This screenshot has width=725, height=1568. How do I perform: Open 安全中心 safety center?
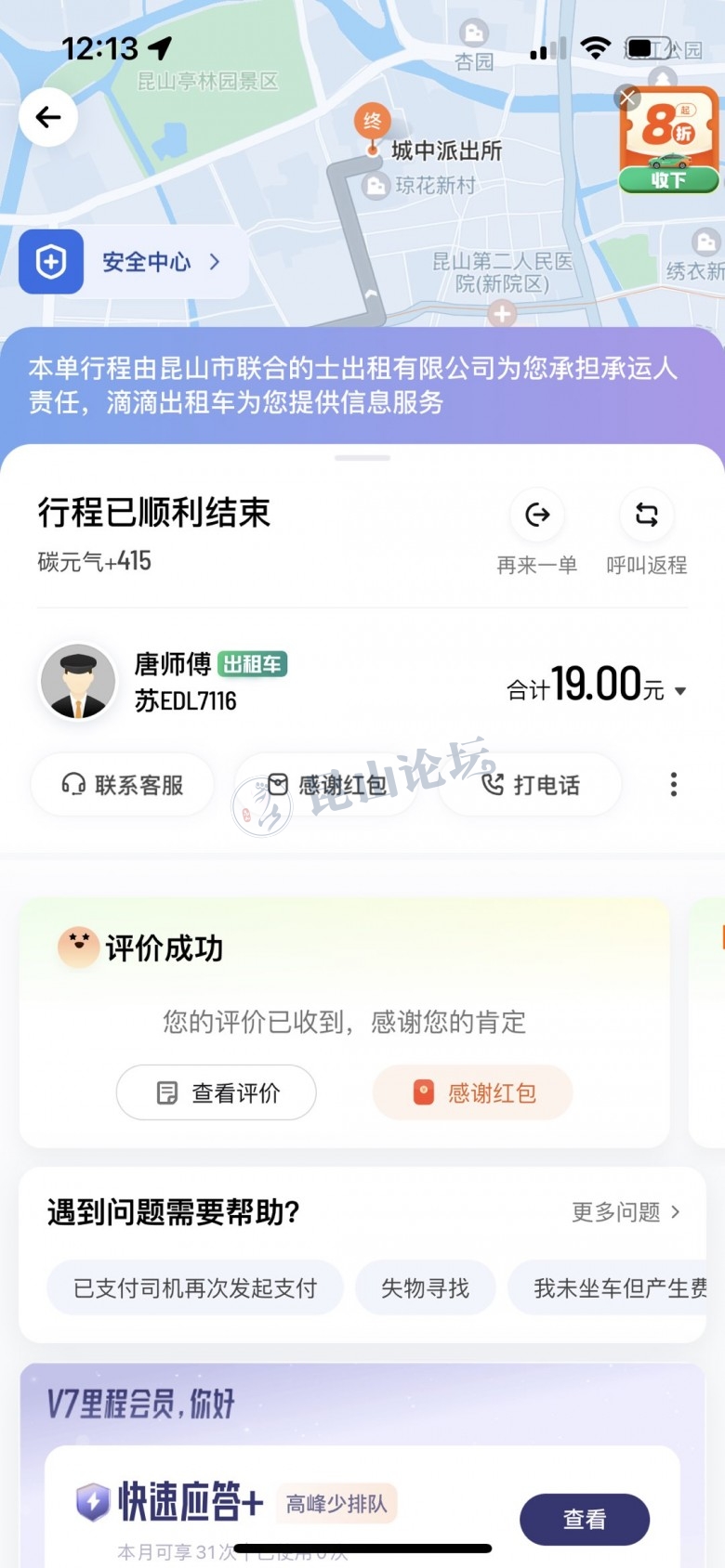(x=133, y=262)
